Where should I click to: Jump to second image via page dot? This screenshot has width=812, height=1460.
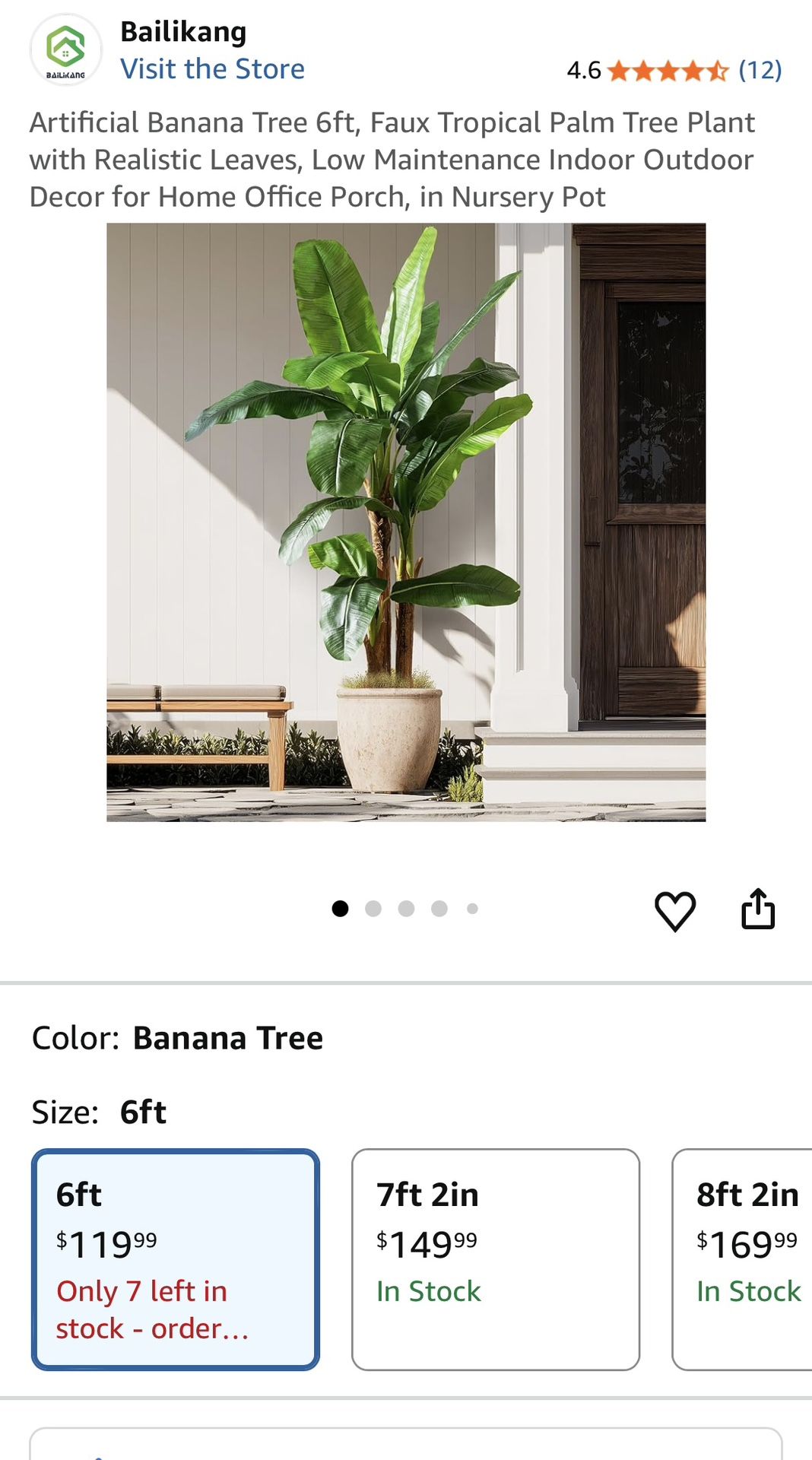coord(373,909)
